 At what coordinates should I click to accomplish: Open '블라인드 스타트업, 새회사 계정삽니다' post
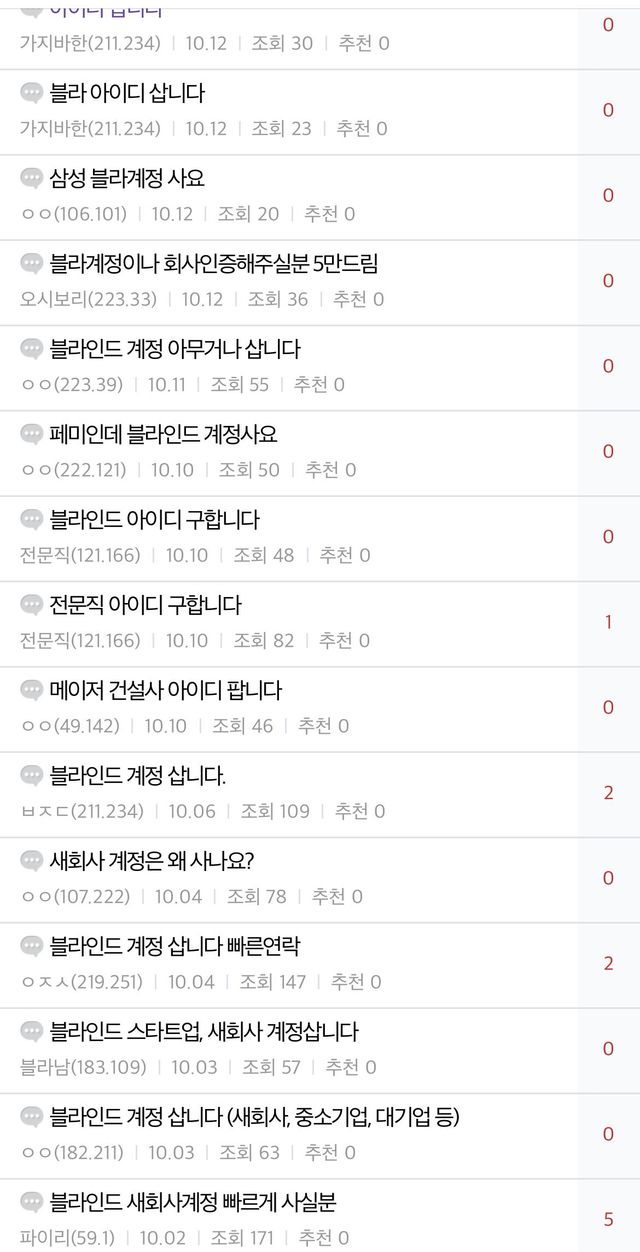pos(204,1032)
